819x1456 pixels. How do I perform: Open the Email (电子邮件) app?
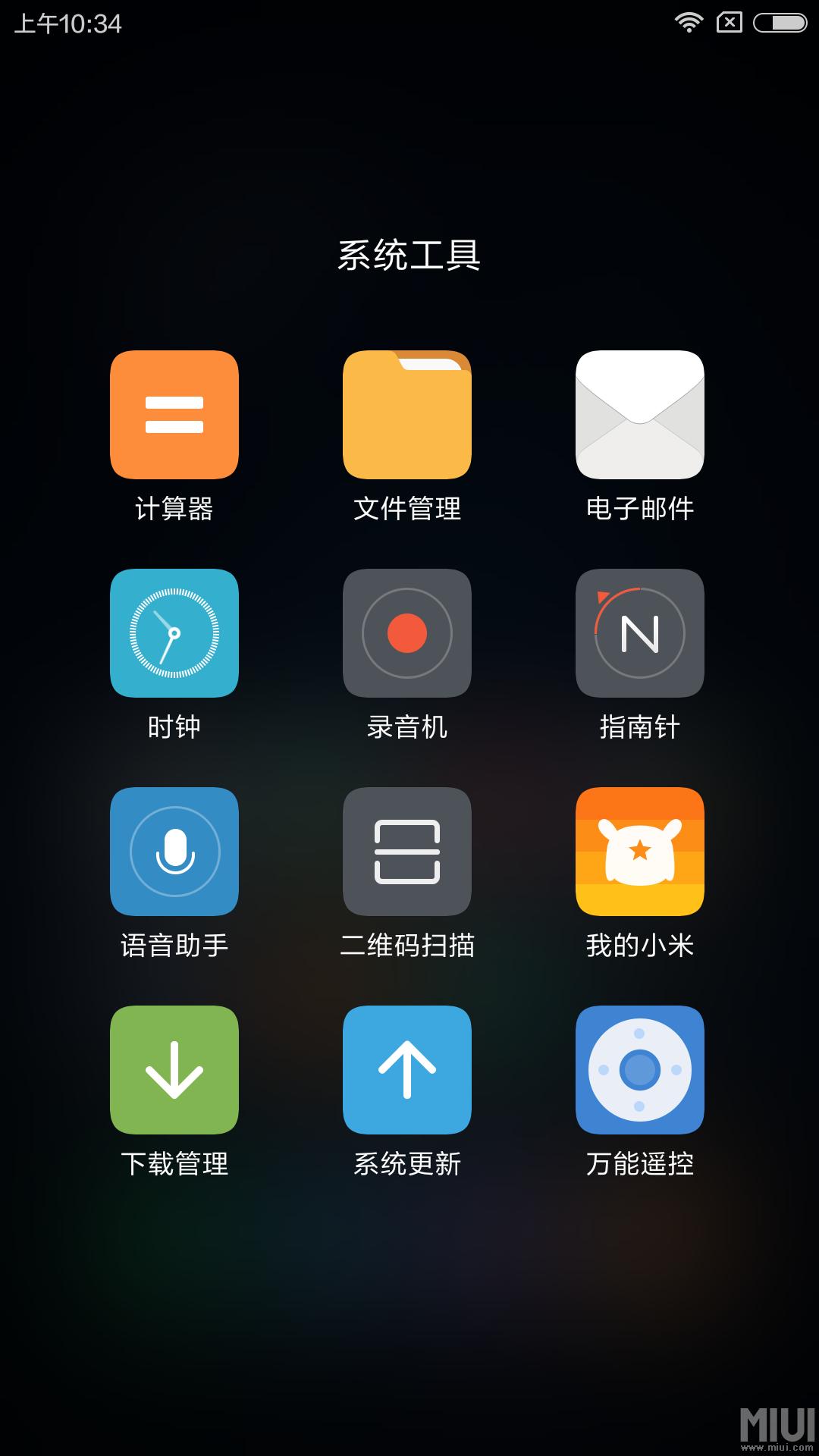coord(639,416)
